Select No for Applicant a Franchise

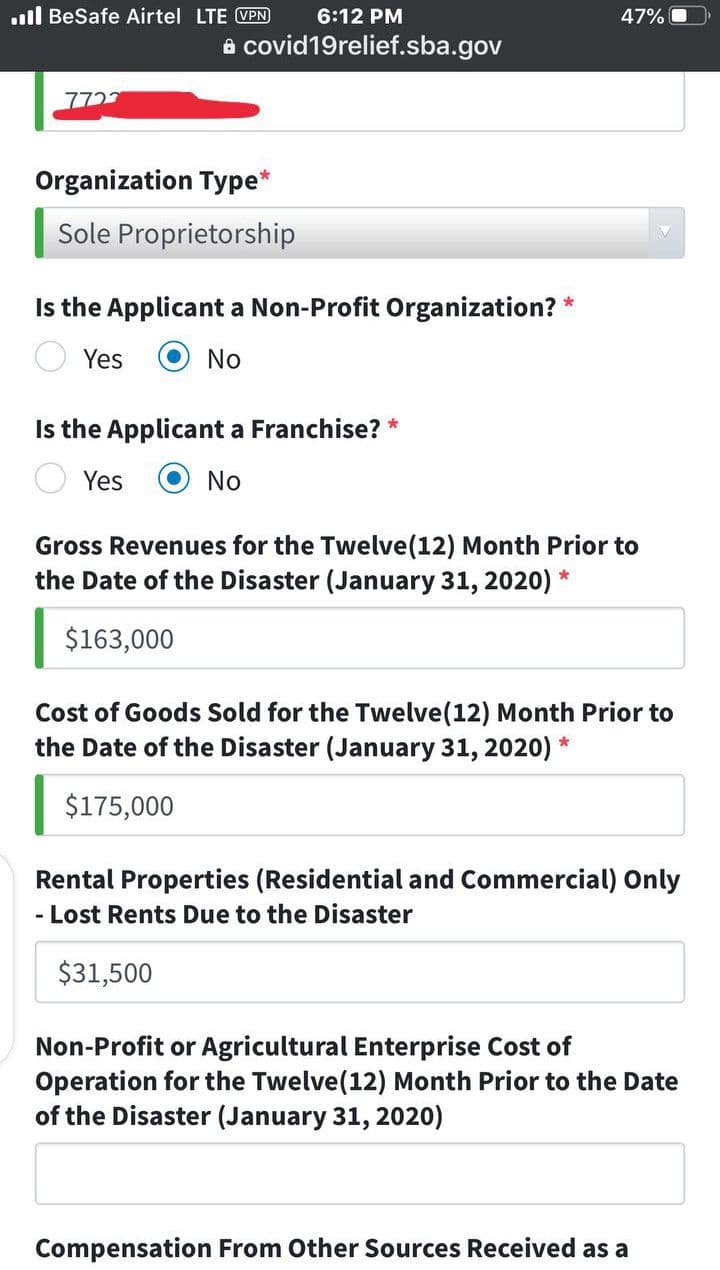(x=174, y=480)
